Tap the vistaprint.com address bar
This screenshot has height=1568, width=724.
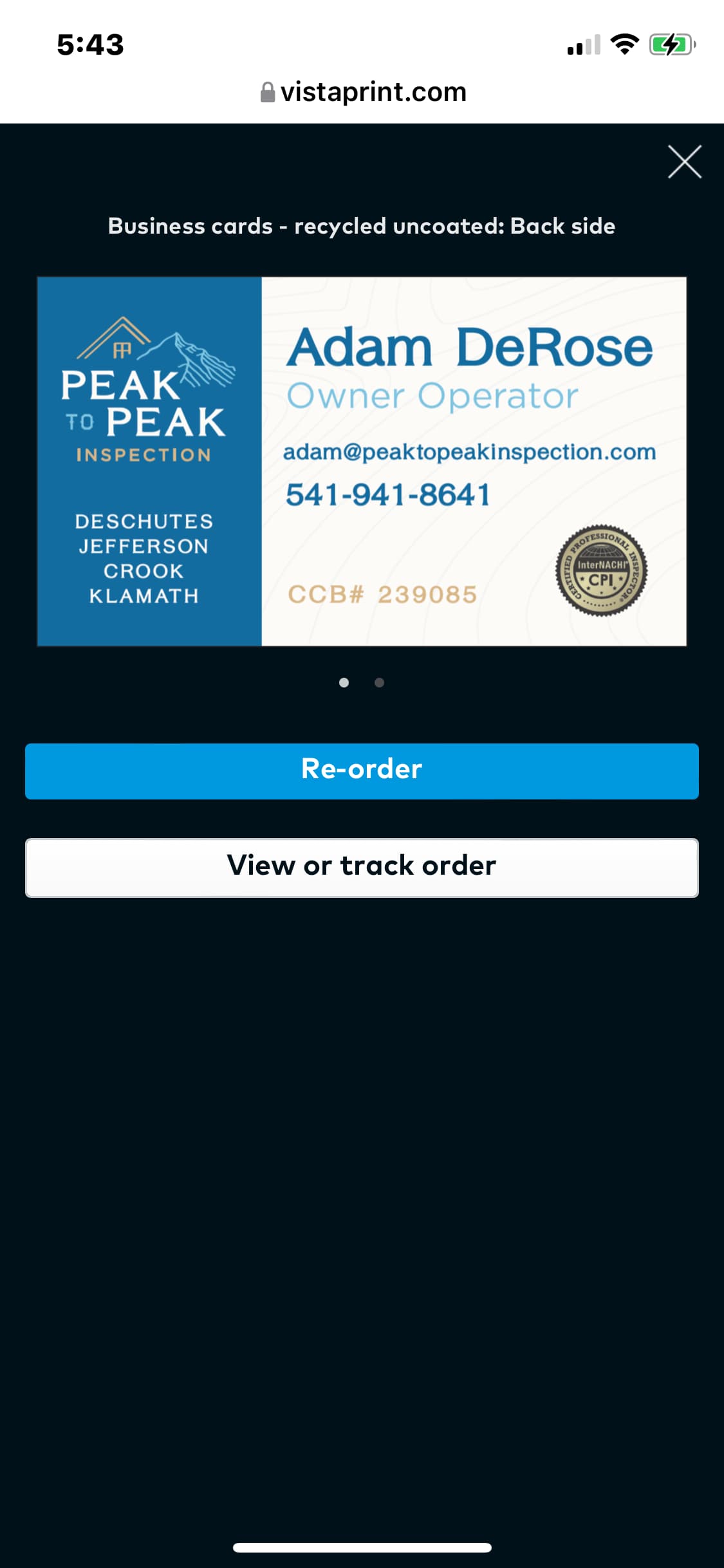[362, 93]
